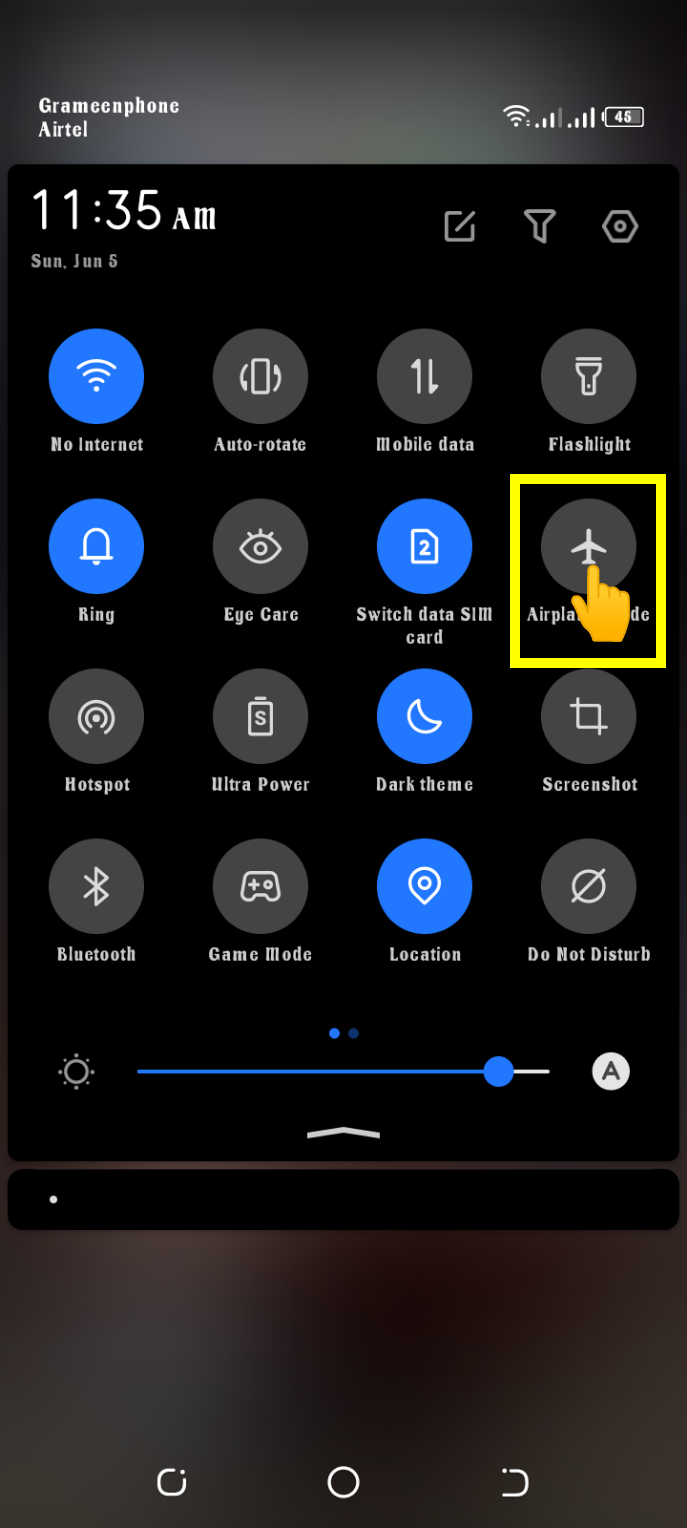Turn on Mobile data
687x1528 pixels.
click(424, 377)
